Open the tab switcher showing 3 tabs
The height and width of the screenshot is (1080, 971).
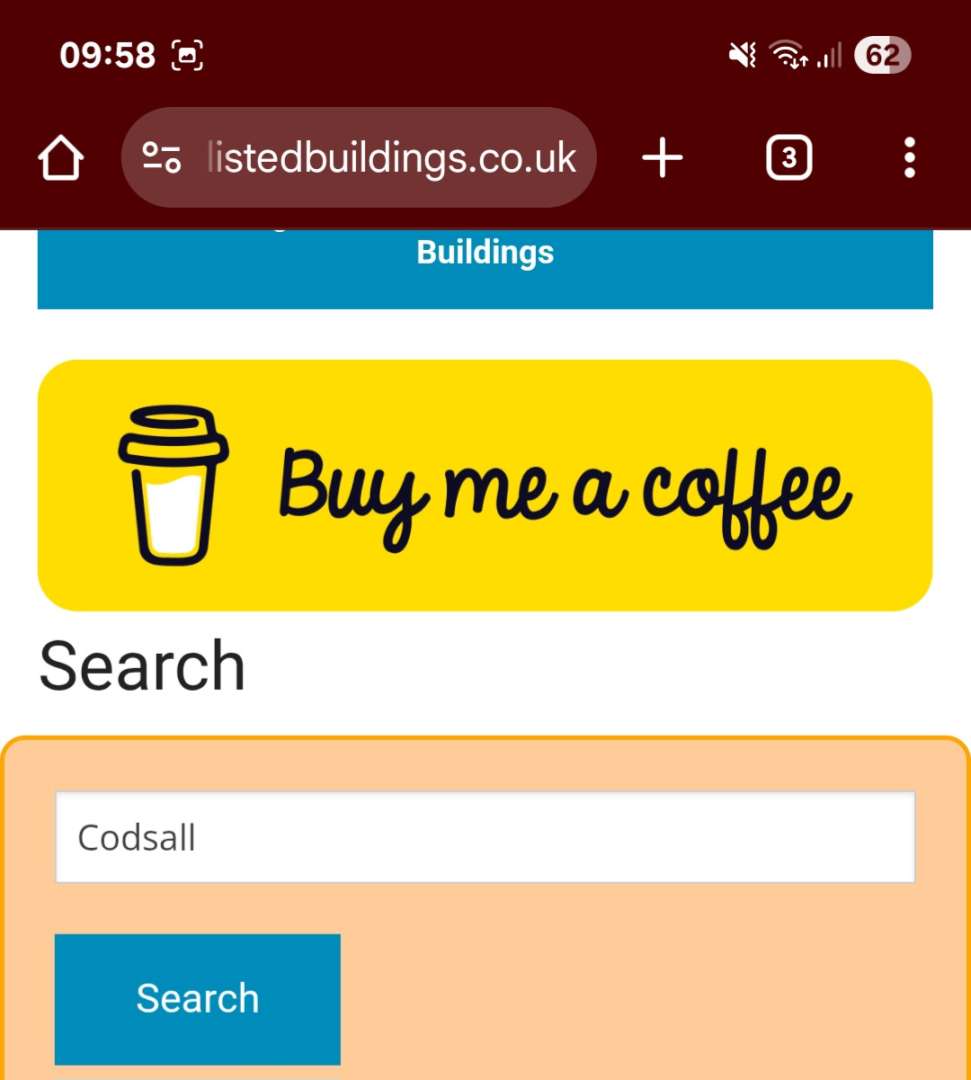point(789,158)
